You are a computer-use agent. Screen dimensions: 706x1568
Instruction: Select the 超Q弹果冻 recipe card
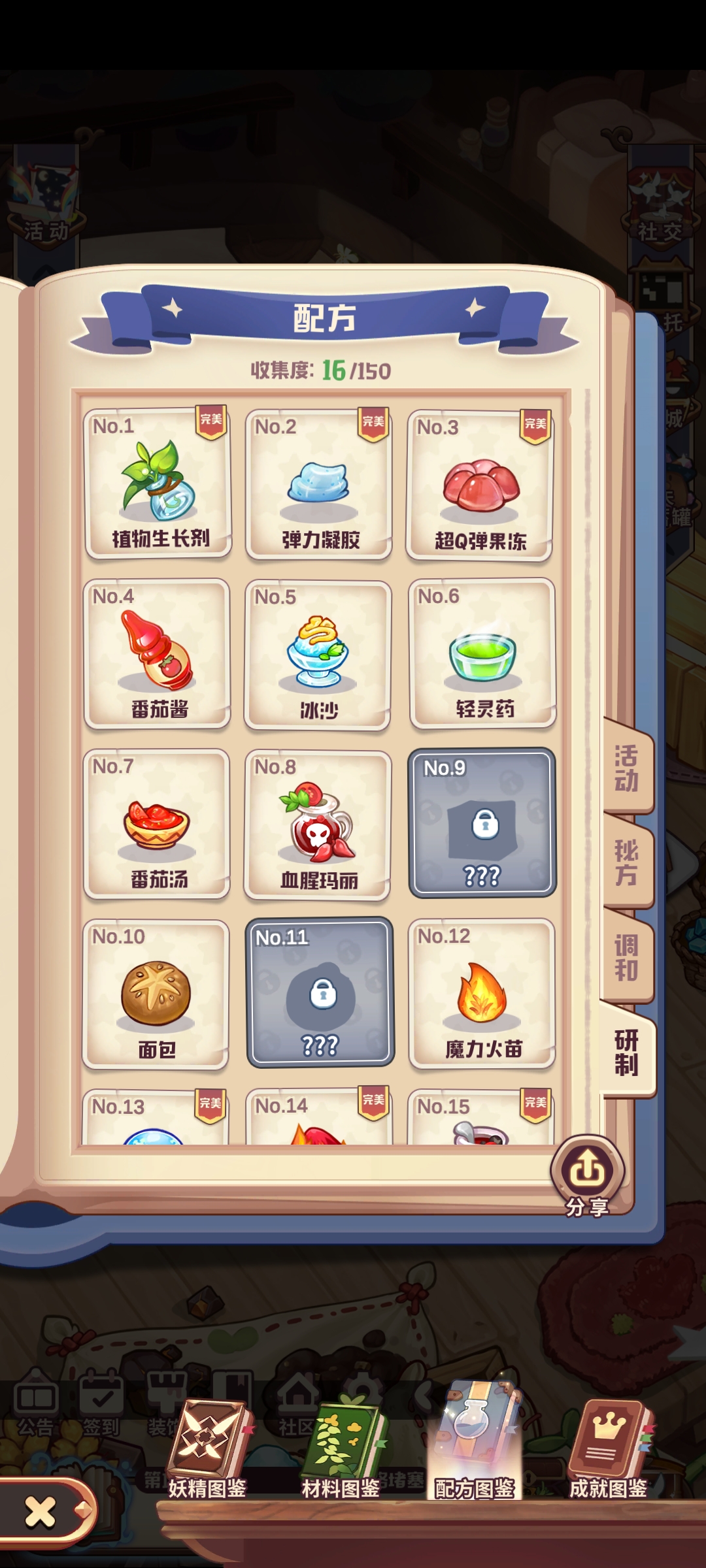click(x=480, y=486)
